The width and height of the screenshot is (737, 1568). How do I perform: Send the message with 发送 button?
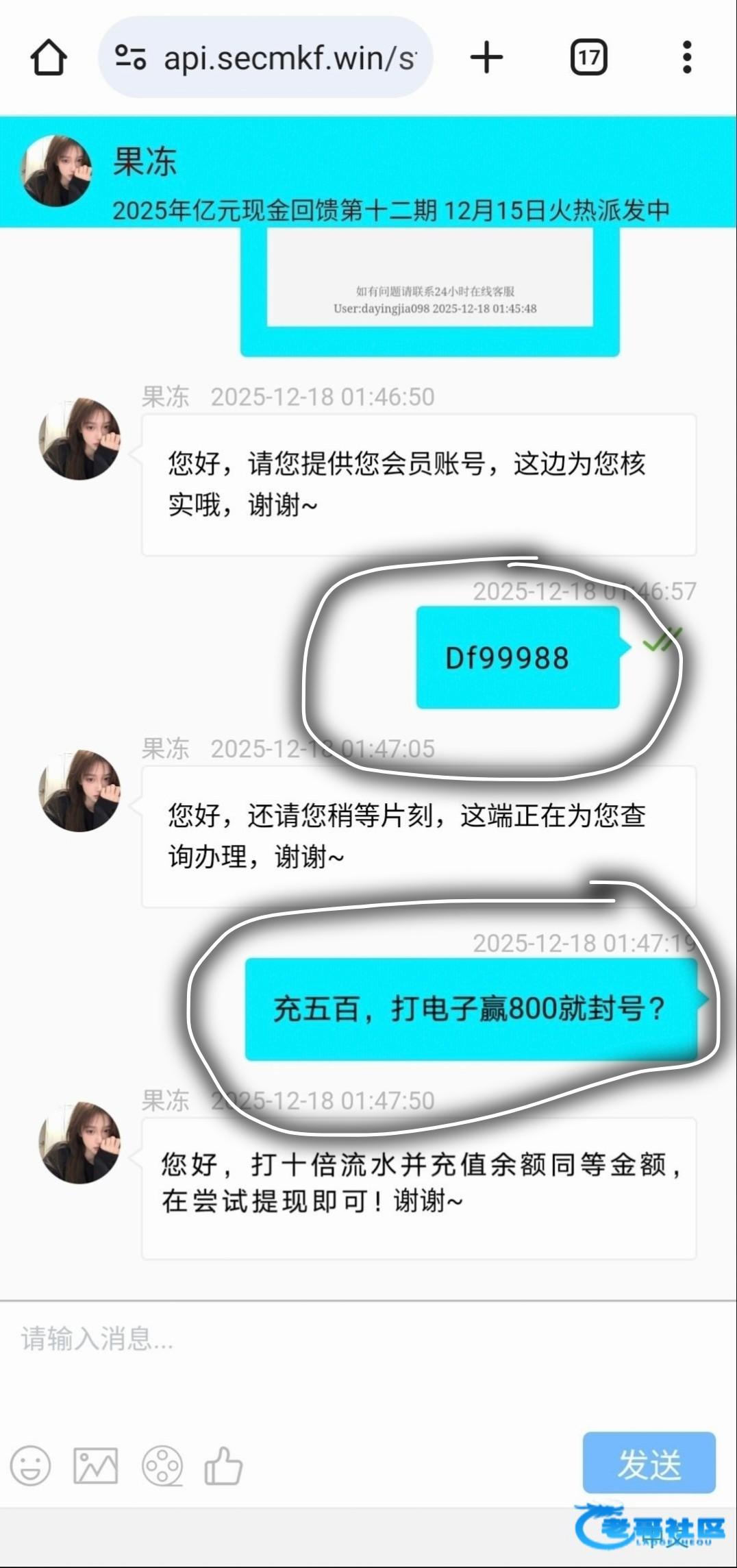pyautogui.click(x=649, y=1465)
